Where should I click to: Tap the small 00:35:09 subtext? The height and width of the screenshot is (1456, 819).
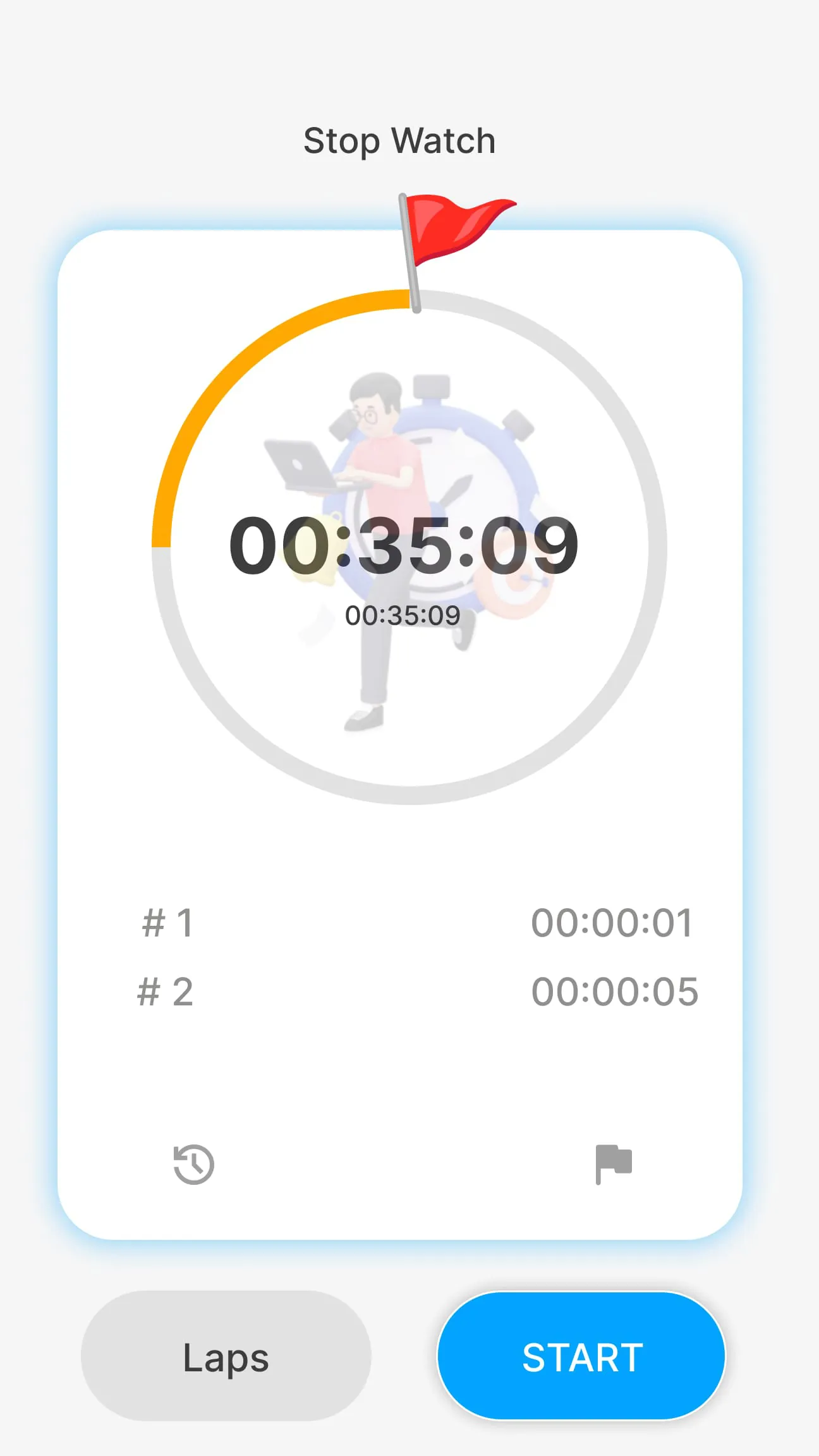(403, 613)
